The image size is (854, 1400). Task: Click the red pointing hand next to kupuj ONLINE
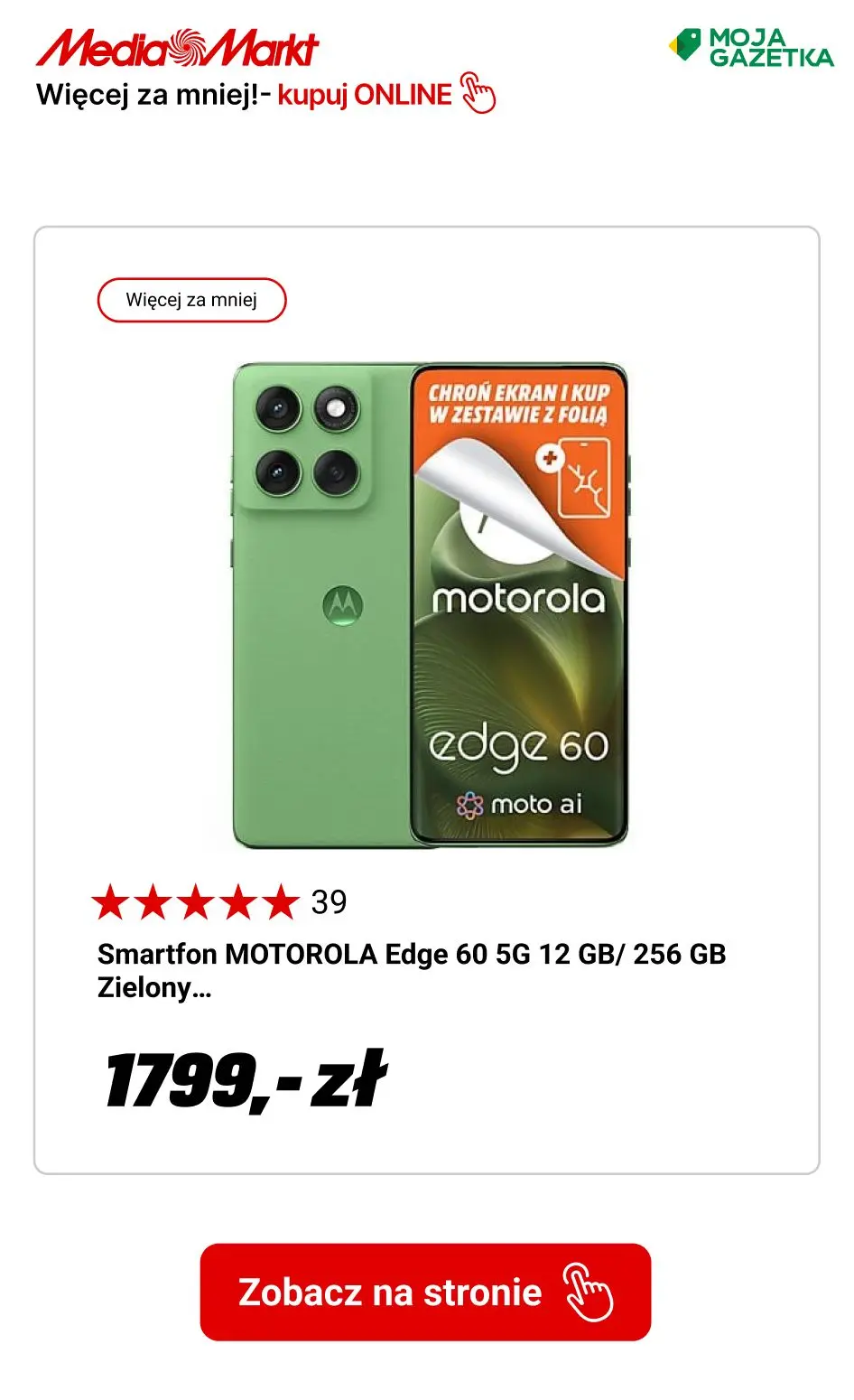[477, 92]
